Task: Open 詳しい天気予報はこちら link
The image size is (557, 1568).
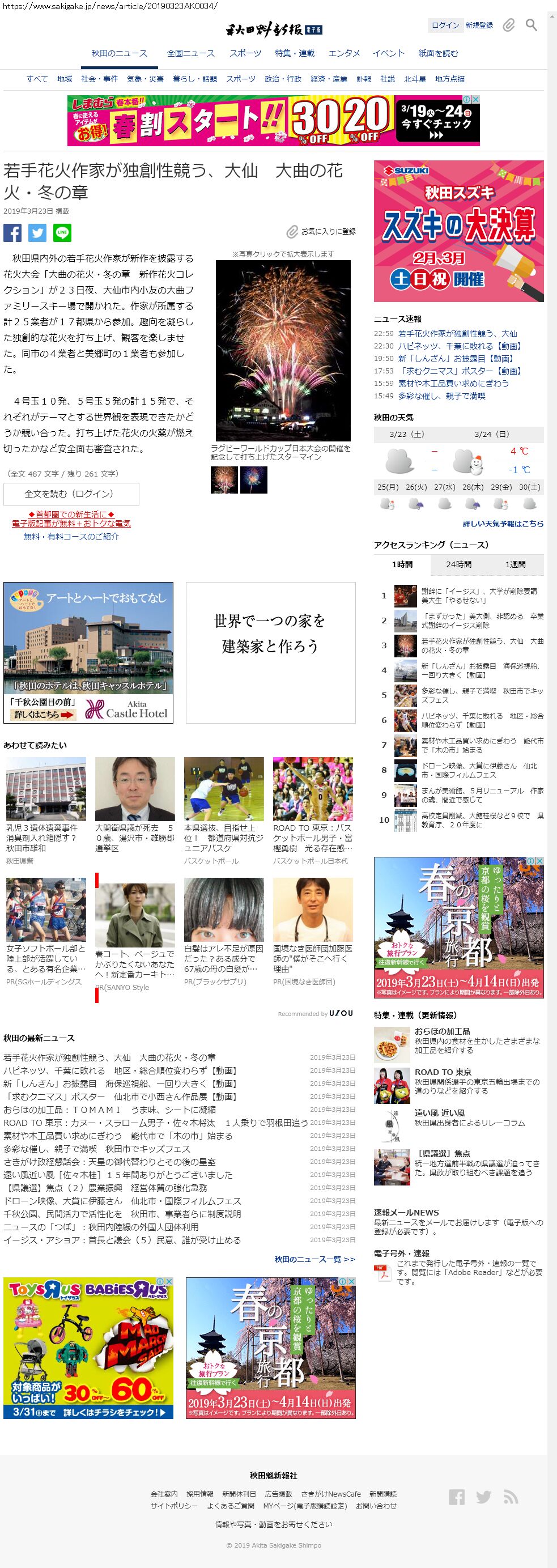Action: coord(503,524)
